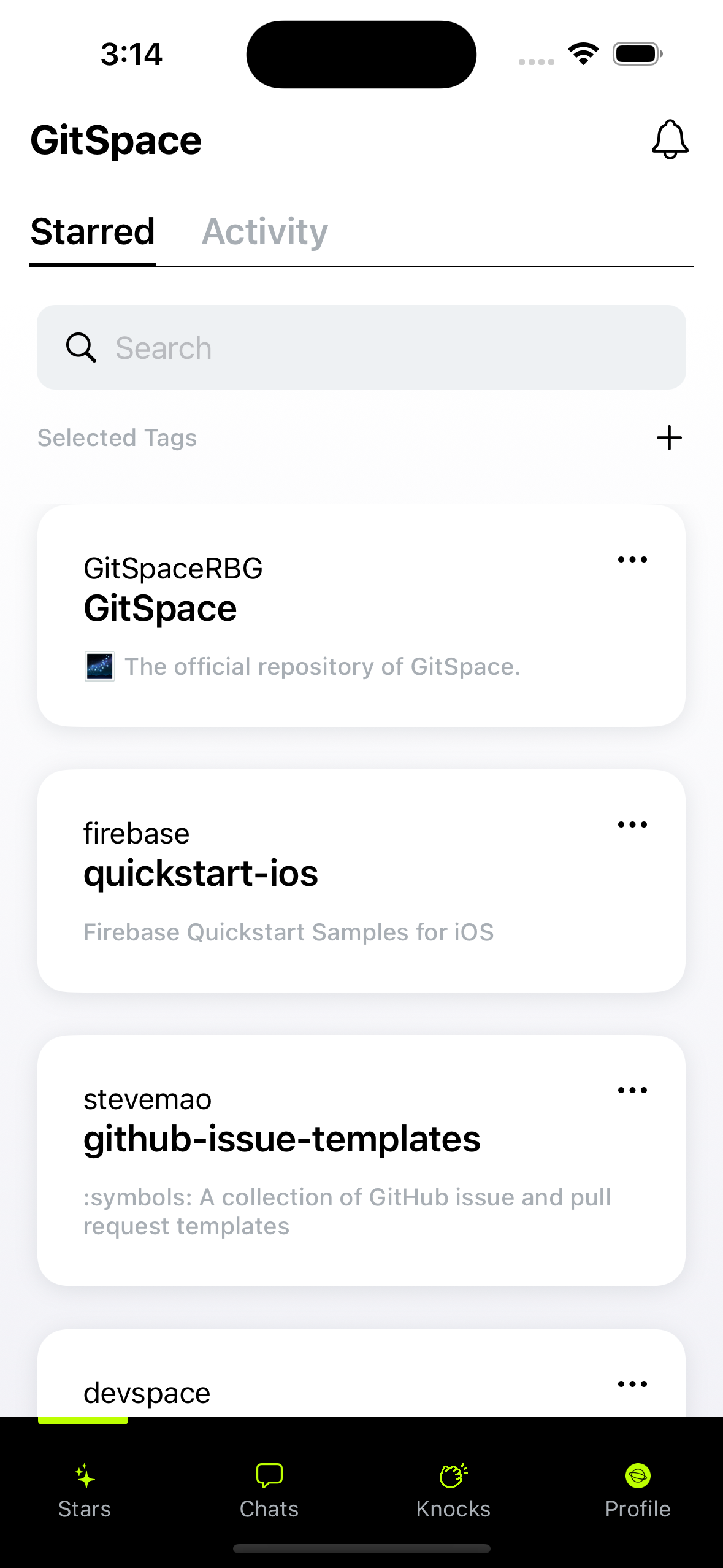This screenshot has width=723, height=1568.
Task: Switch to the Chats tab
Action: pos(269,1491)
